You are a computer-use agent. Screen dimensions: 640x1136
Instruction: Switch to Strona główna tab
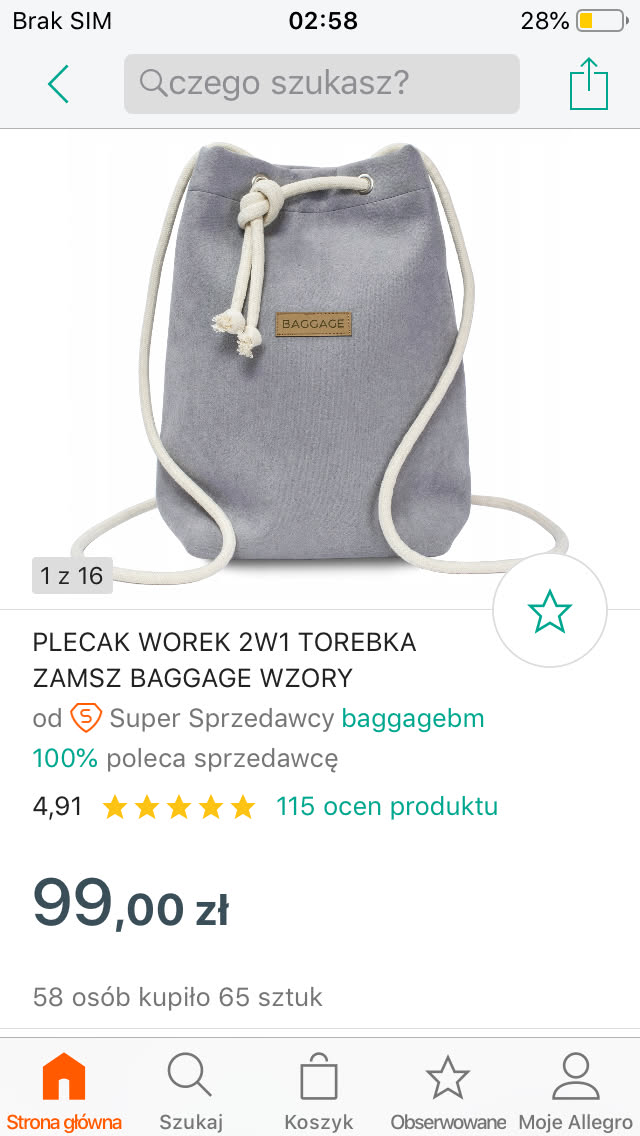tap(64, 1091)
